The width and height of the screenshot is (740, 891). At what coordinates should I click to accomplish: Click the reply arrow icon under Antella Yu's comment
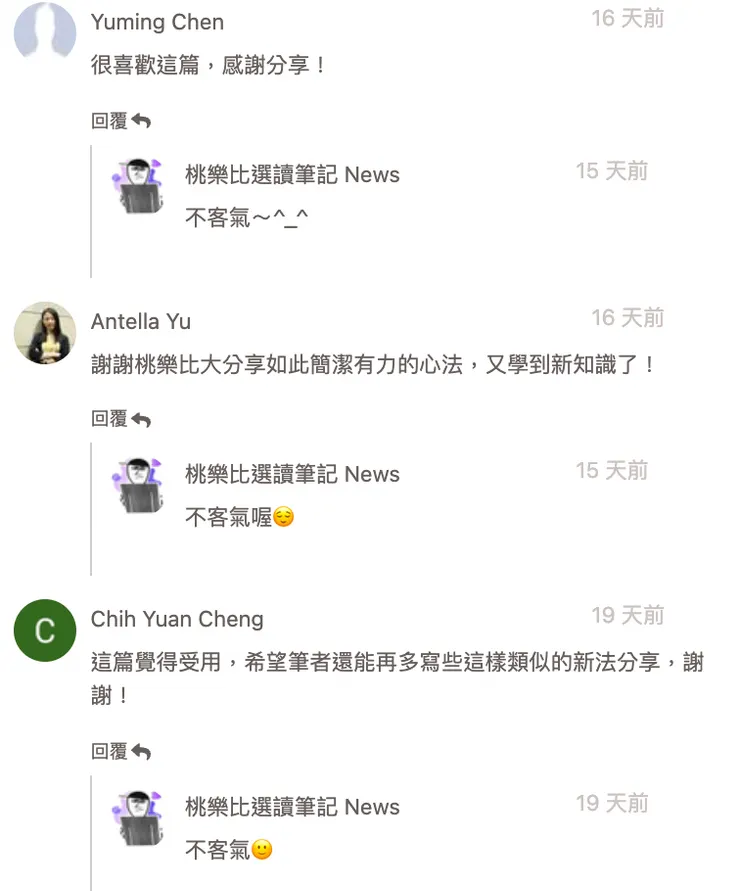139,419
